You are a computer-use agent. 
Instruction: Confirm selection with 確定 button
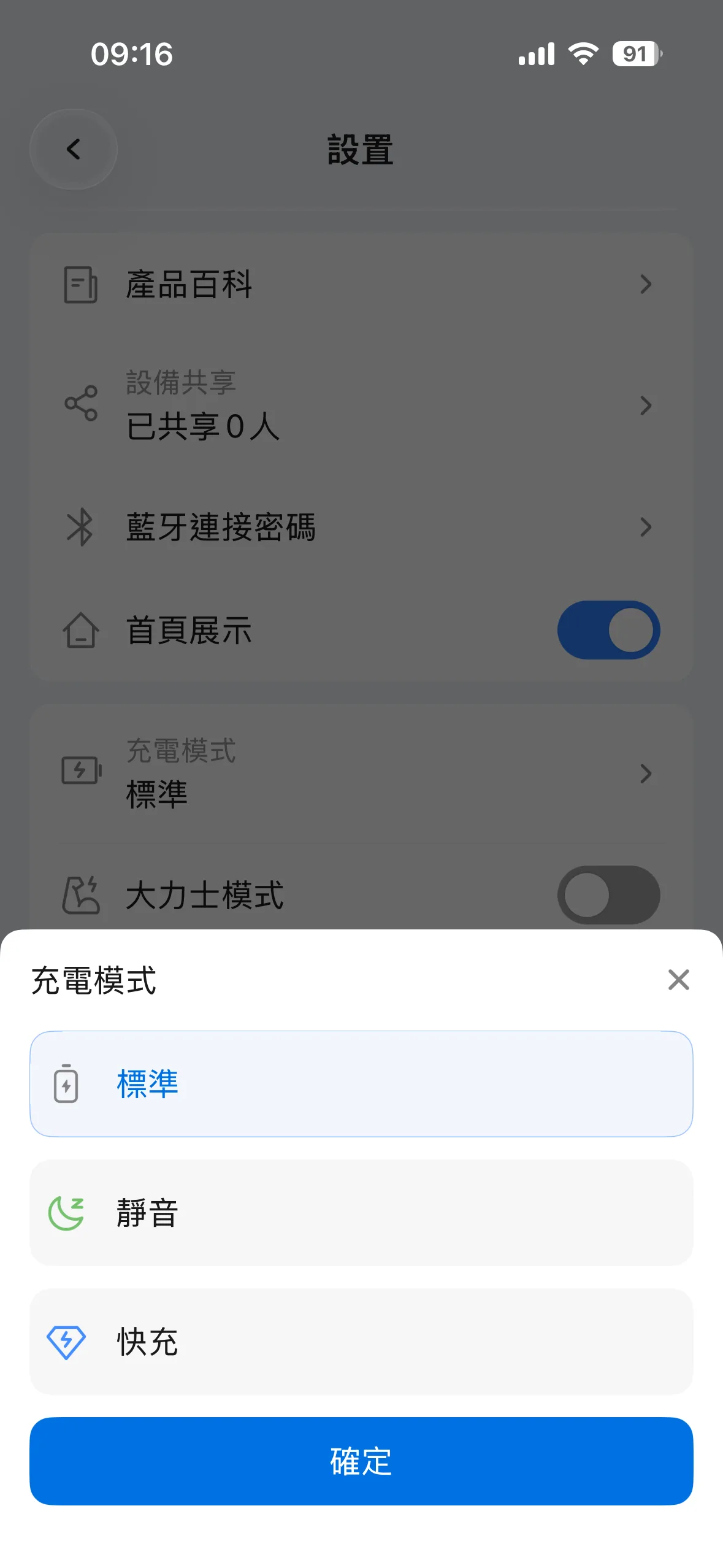coord(361,1461)
